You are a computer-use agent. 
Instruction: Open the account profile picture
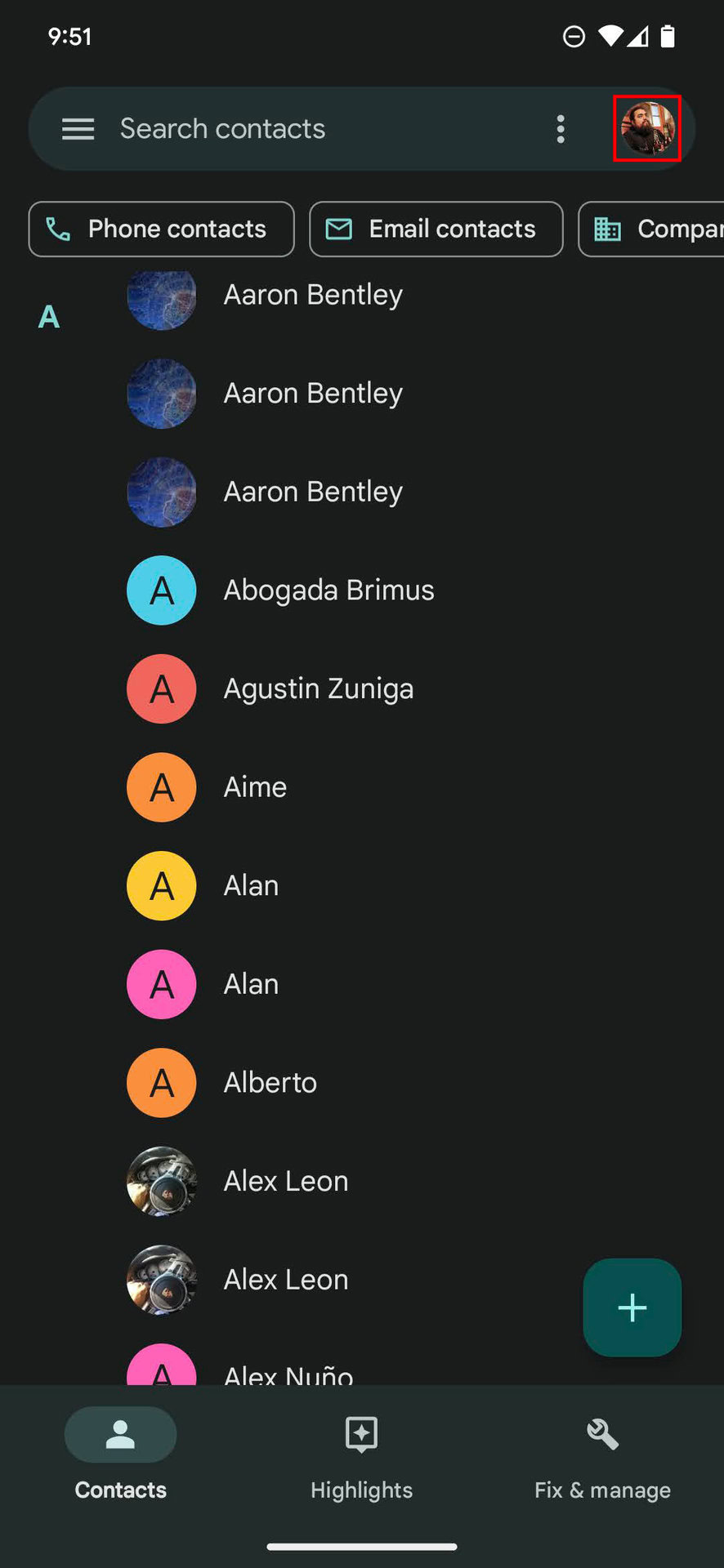(647, 129)
